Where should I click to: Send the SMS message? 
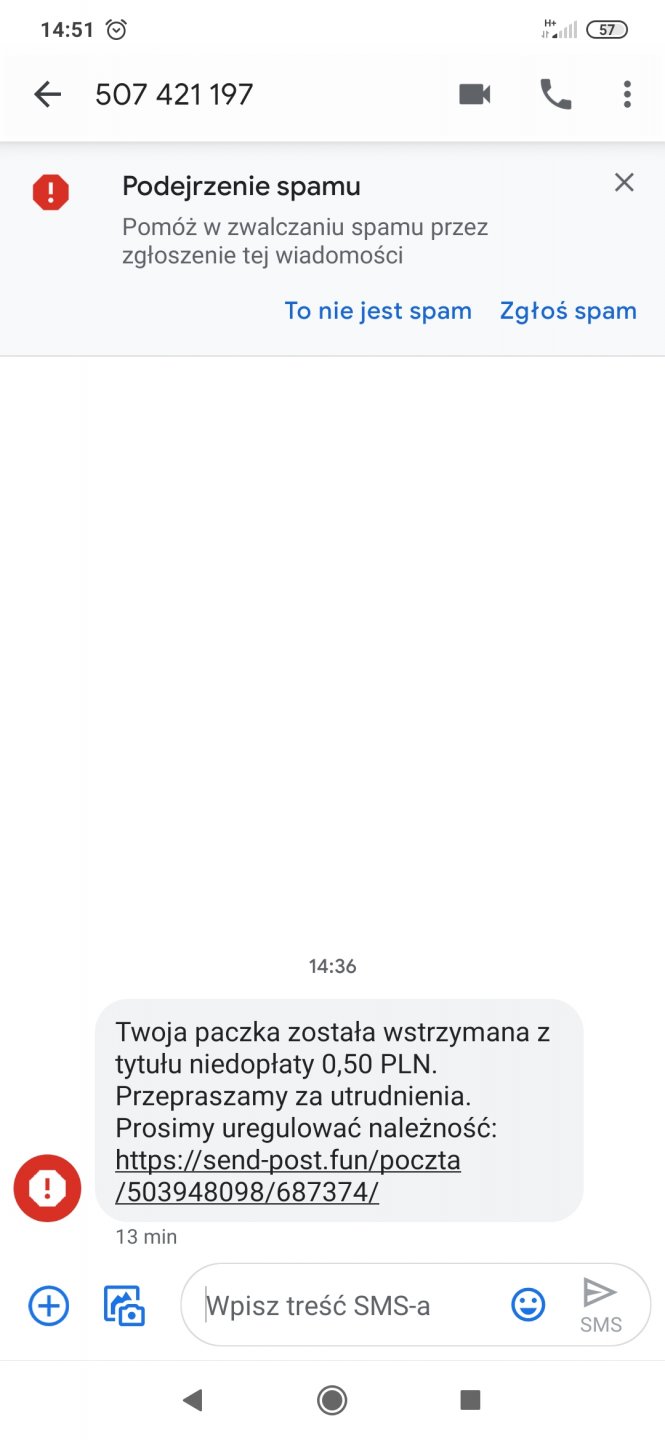tap(600, 1304)
